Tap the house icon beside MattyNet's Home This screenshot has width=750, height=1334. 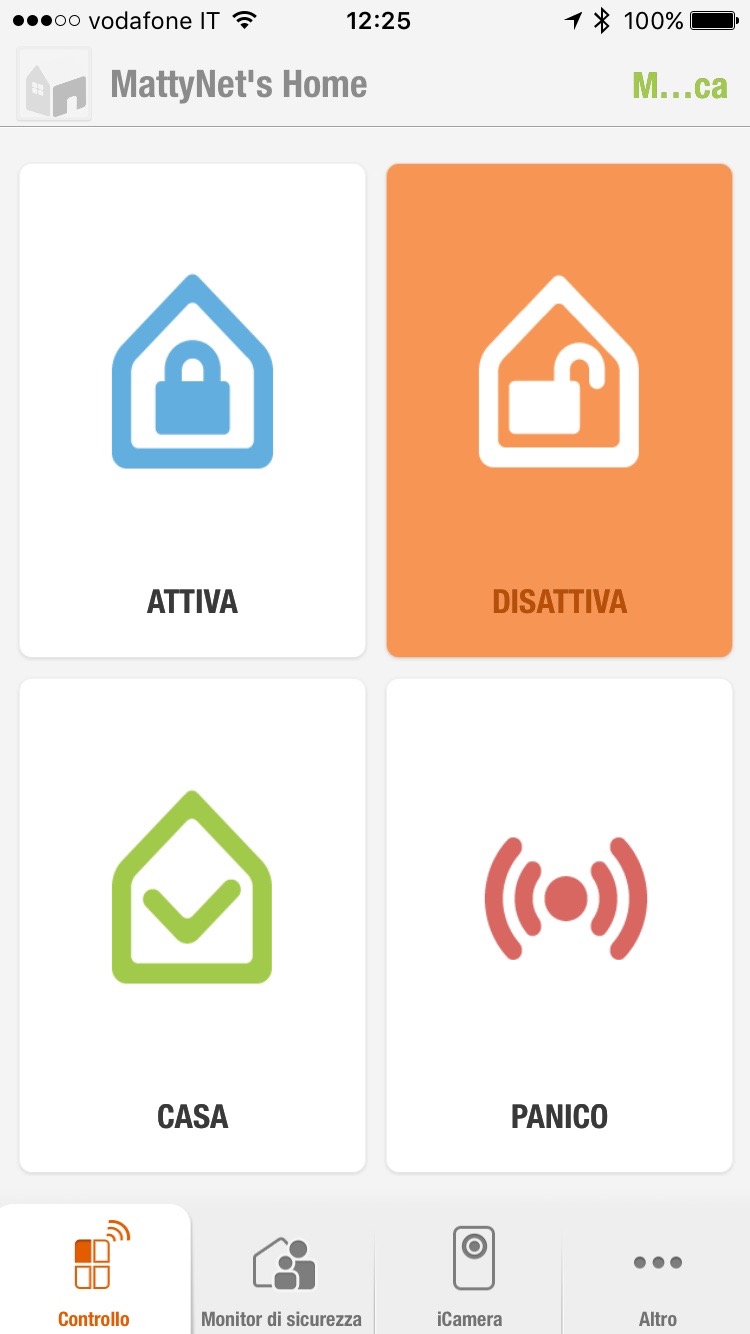pyautogui.click(x=54, y=84)
